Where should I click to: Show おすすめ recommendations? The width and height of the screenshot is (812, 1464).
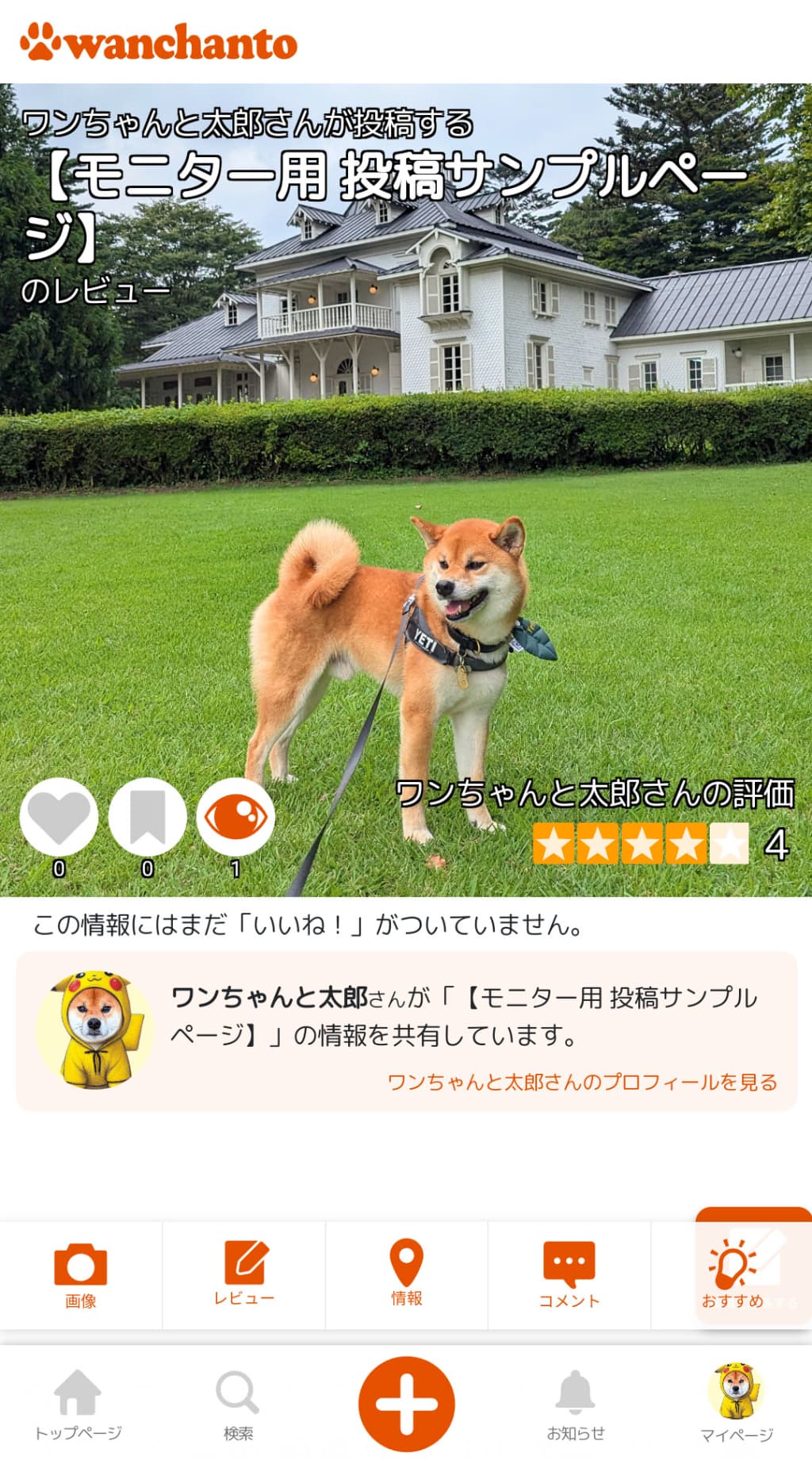click(733, 1276)
